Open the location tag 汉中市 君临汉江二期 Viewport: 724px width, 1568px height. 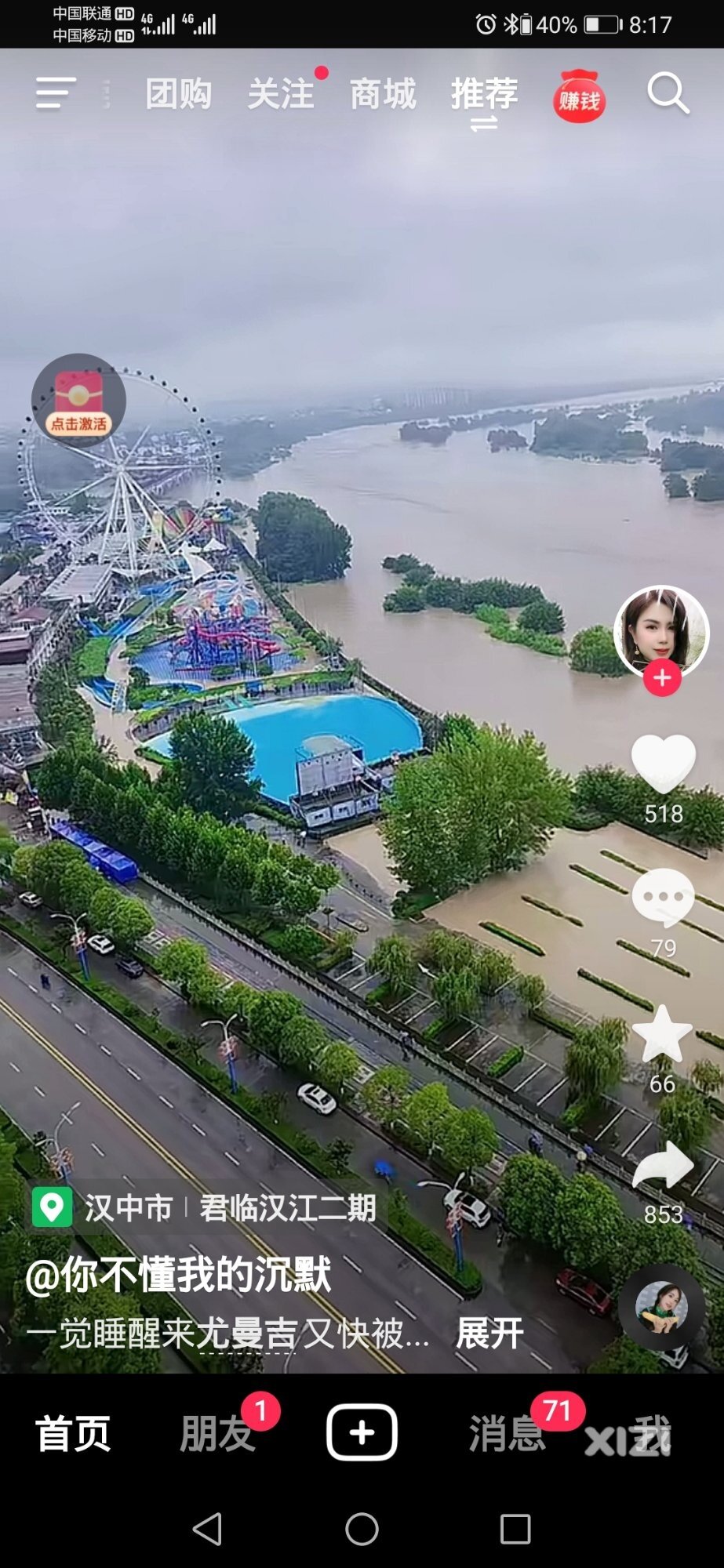206,1207
